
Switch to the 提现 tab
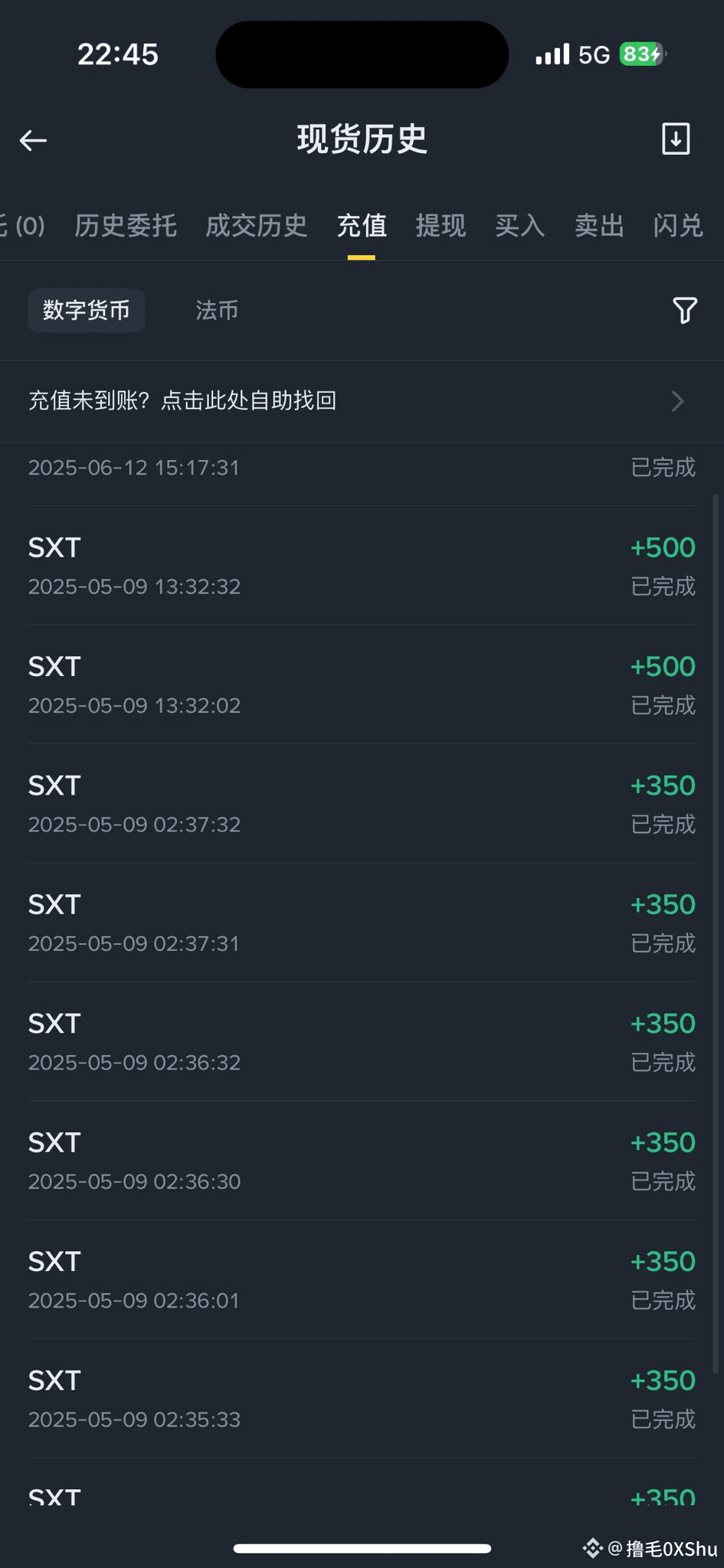coord(441,226)
